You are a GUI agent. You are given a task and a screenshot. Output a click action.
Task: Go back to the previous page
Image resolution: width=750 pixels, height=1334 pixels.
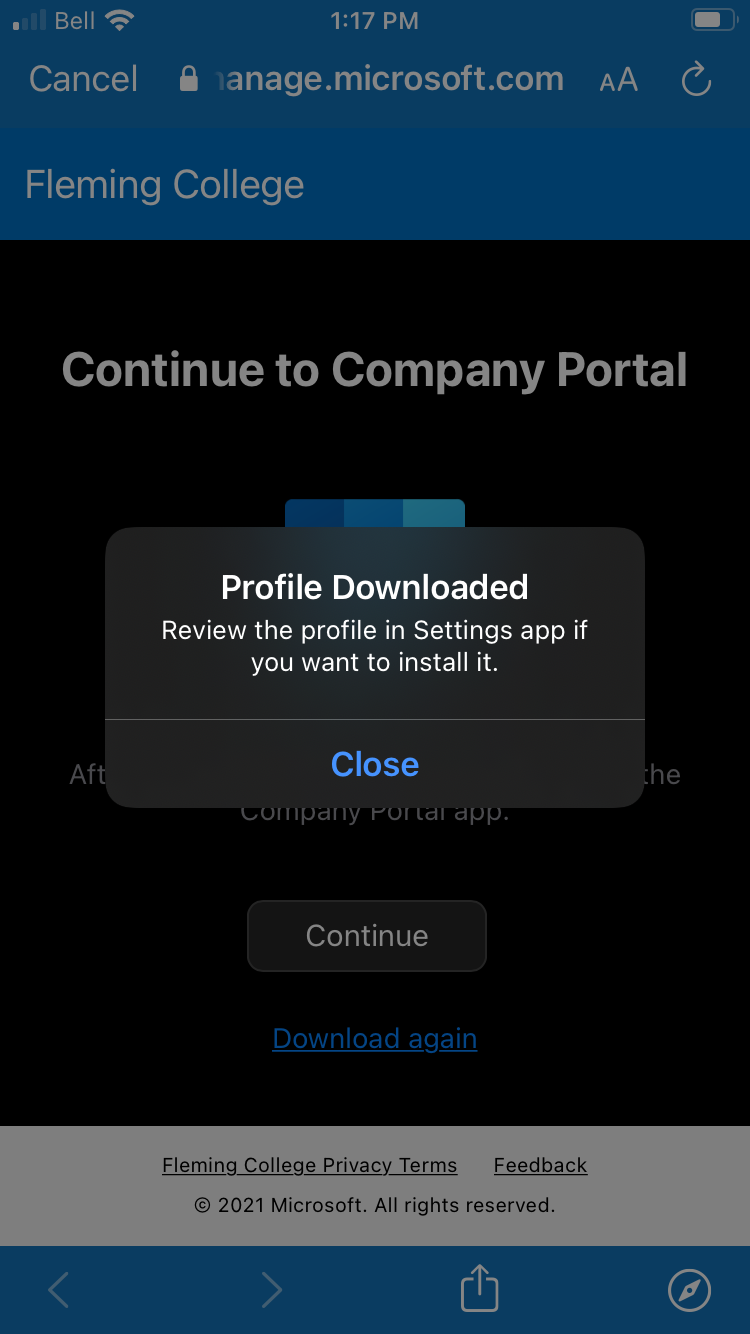[59, 1290]
